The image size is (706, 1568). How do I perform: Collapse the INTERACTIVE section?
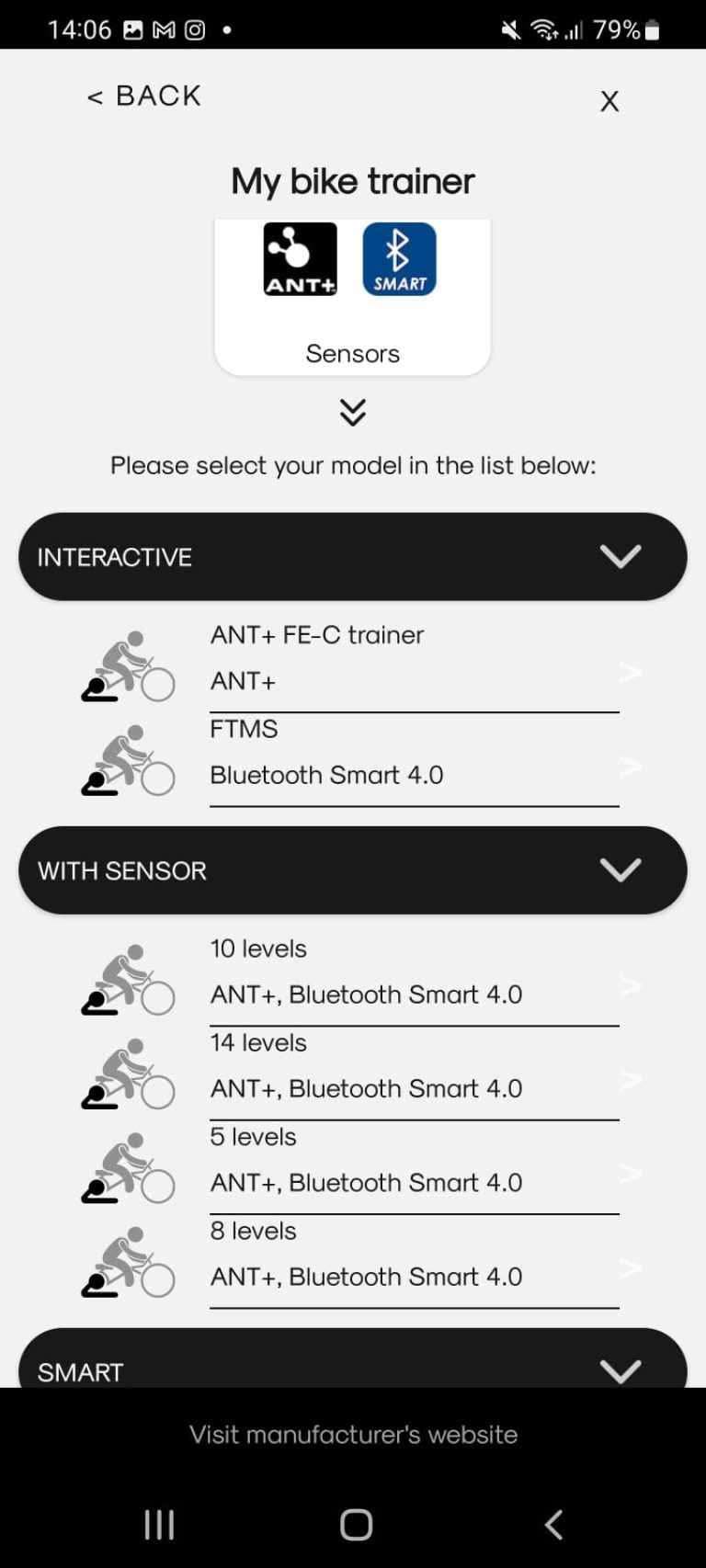coord(622,556)
